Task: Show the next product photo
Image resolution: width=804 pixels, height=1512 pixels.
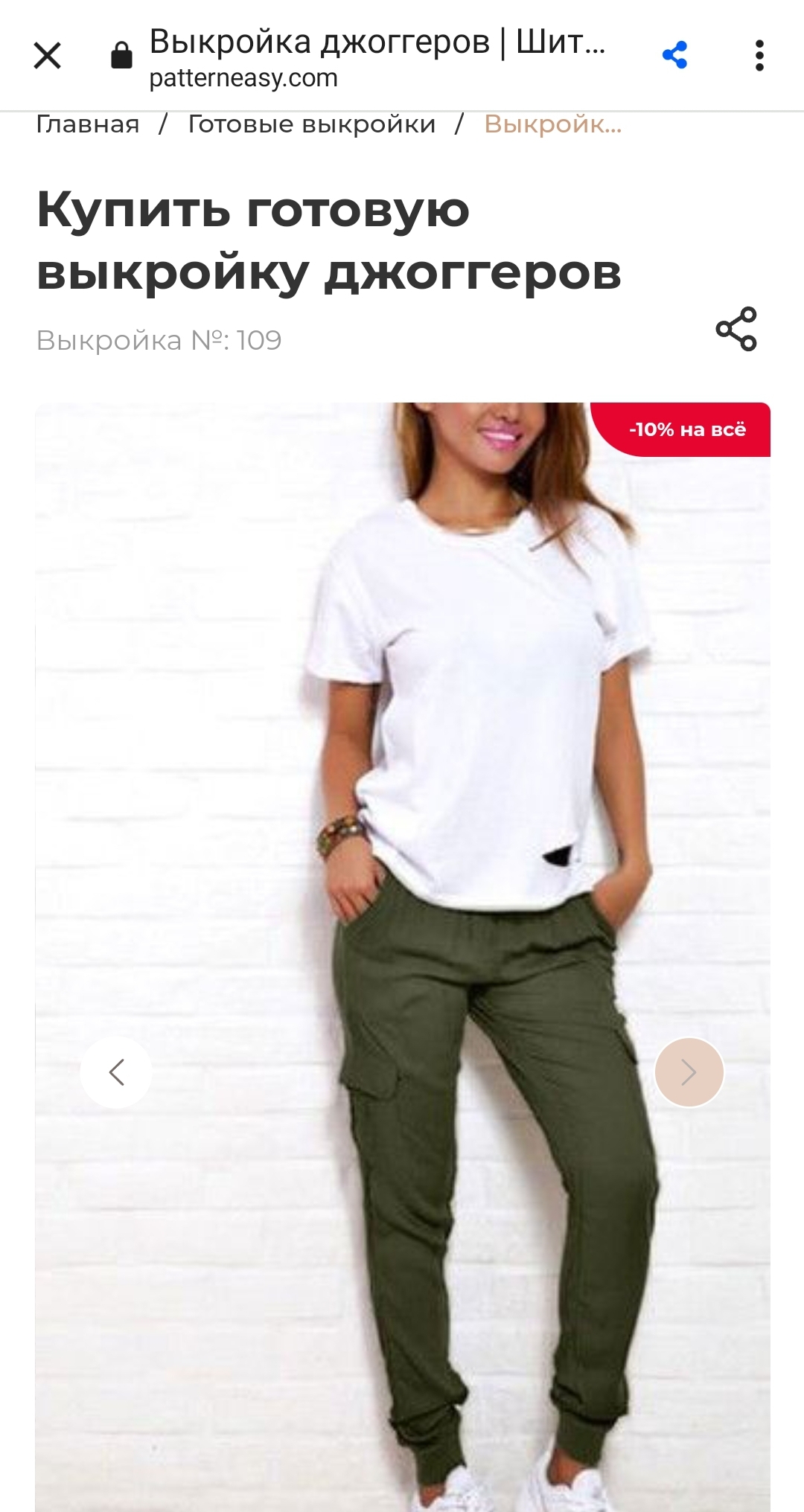Action: [689, 1072]
